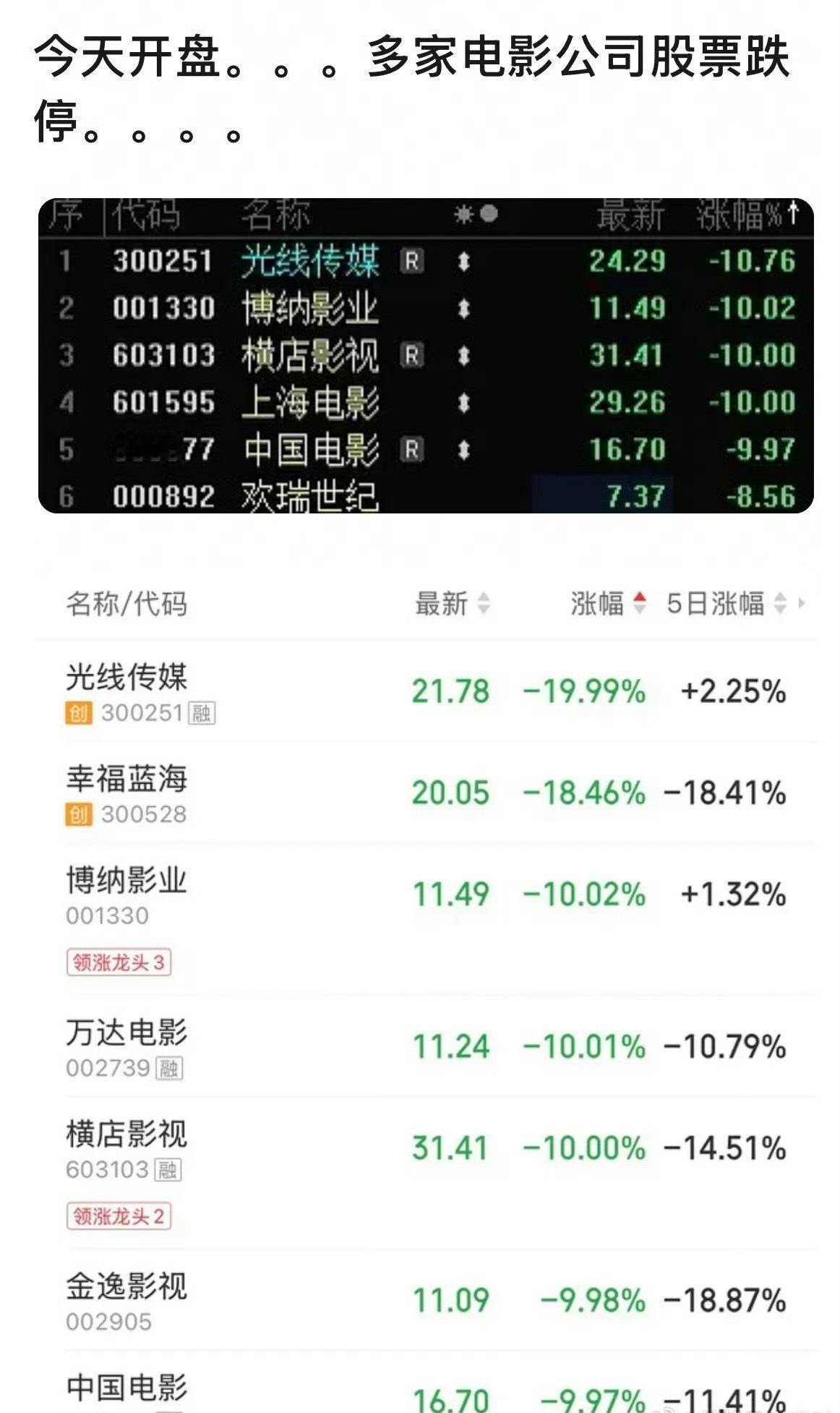Click the arrow indicator icon on 上海电影 row

click(x=463, y=400)
